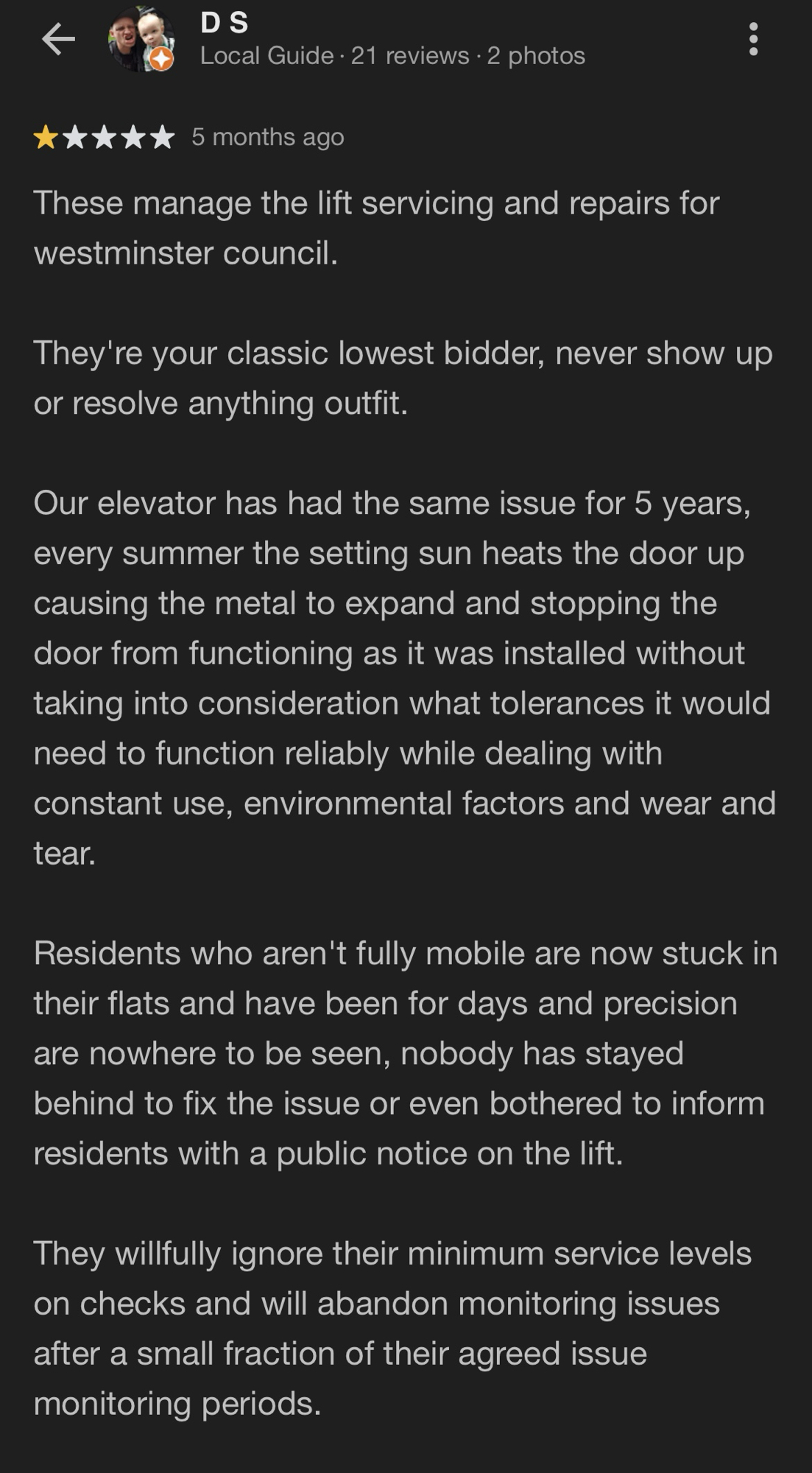Open the three-dot overflow menu
Screen dimensions: 812x1473
[x=752, y=39]
